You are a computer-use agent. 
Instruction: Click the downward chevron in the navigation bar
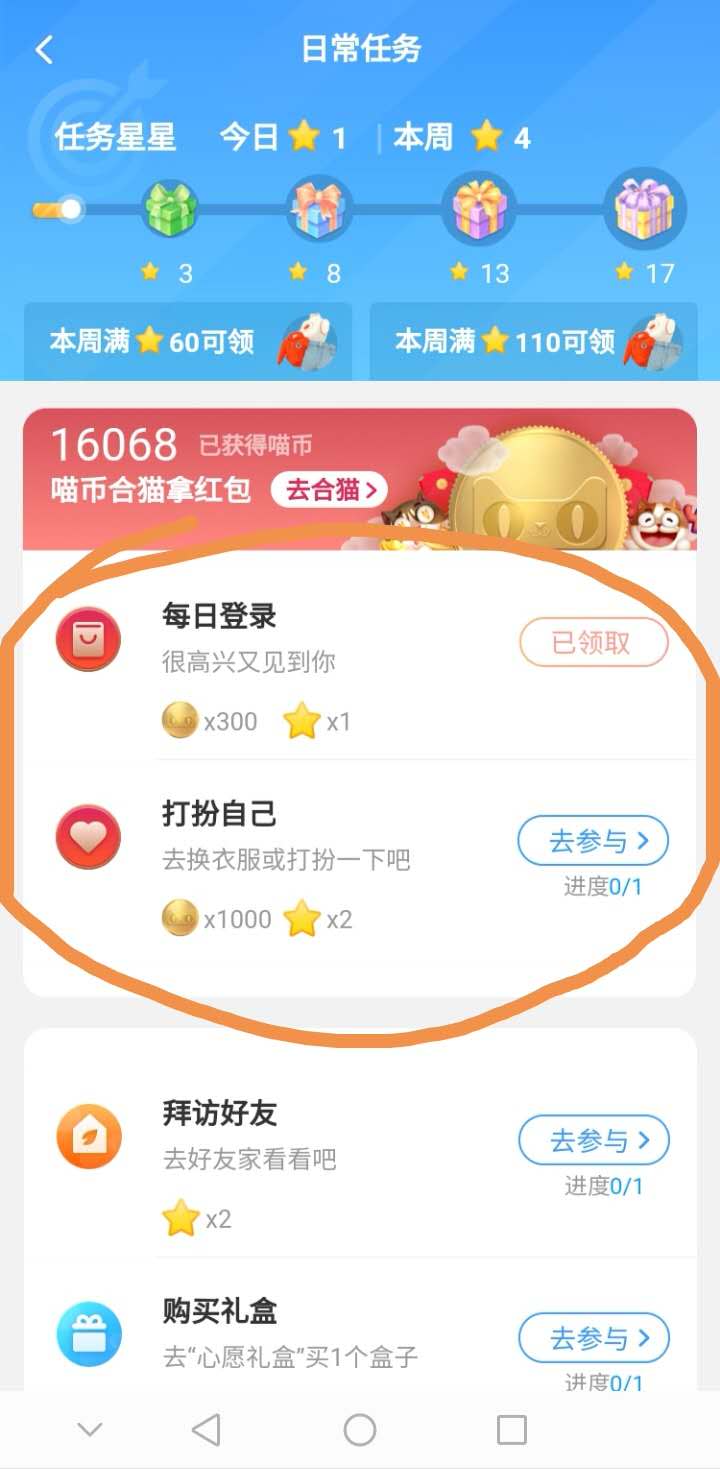90,1428
